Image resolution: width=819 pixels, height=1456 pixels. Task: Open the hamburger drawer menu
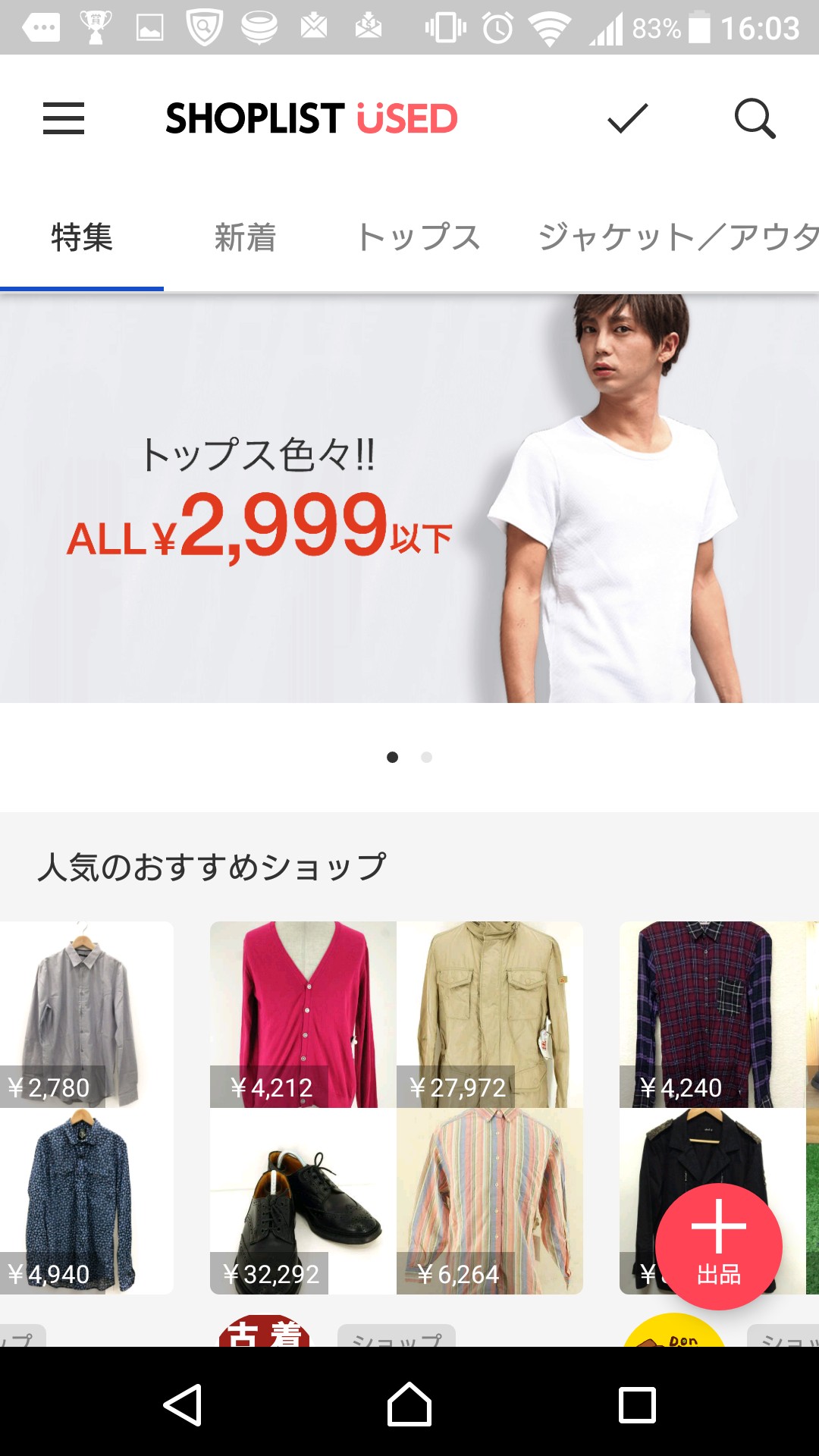click(x=64, y=118)
